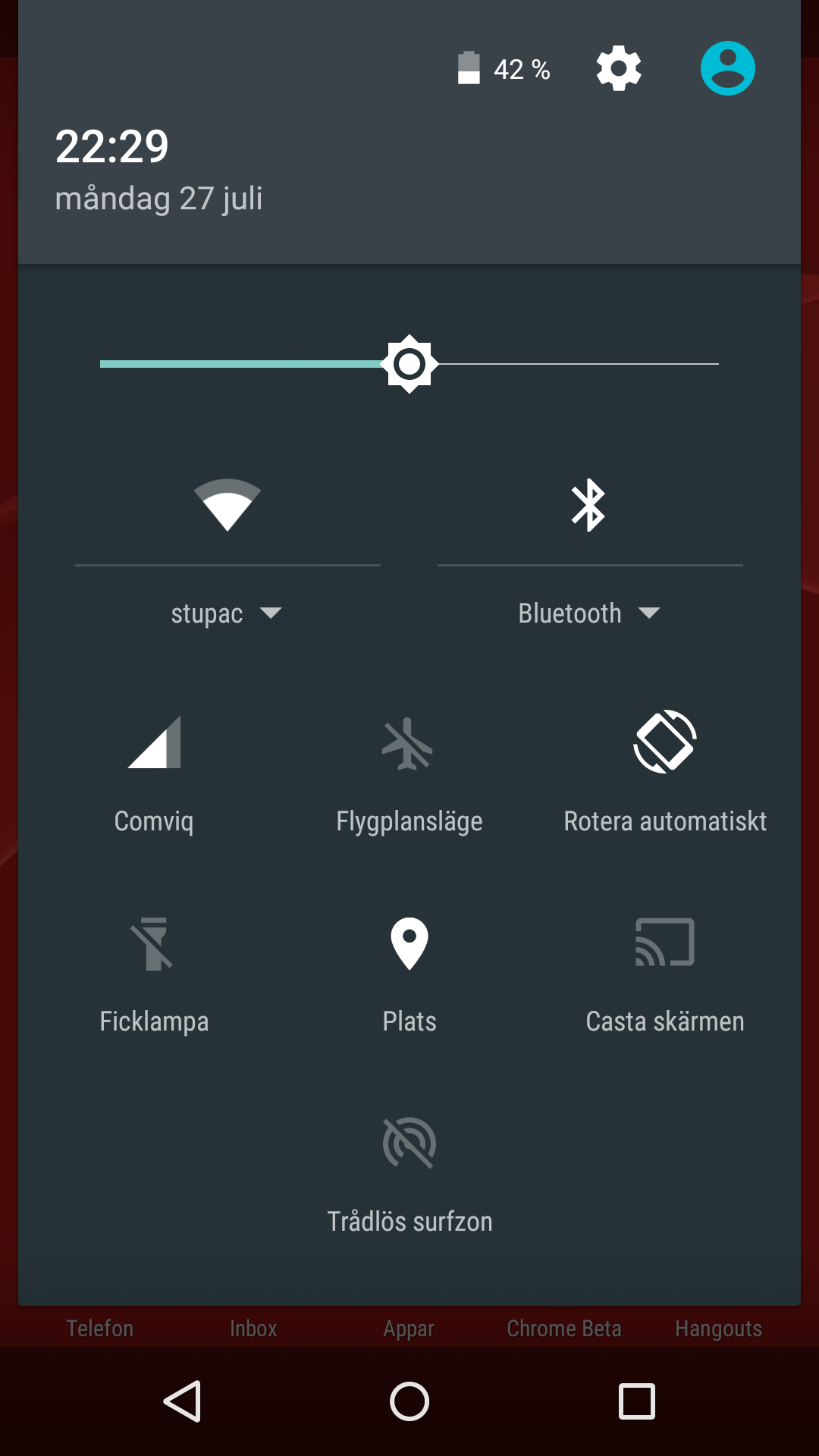Toggle Wi-Fi with the Wi-Fi icon

[x=227, y=505]
